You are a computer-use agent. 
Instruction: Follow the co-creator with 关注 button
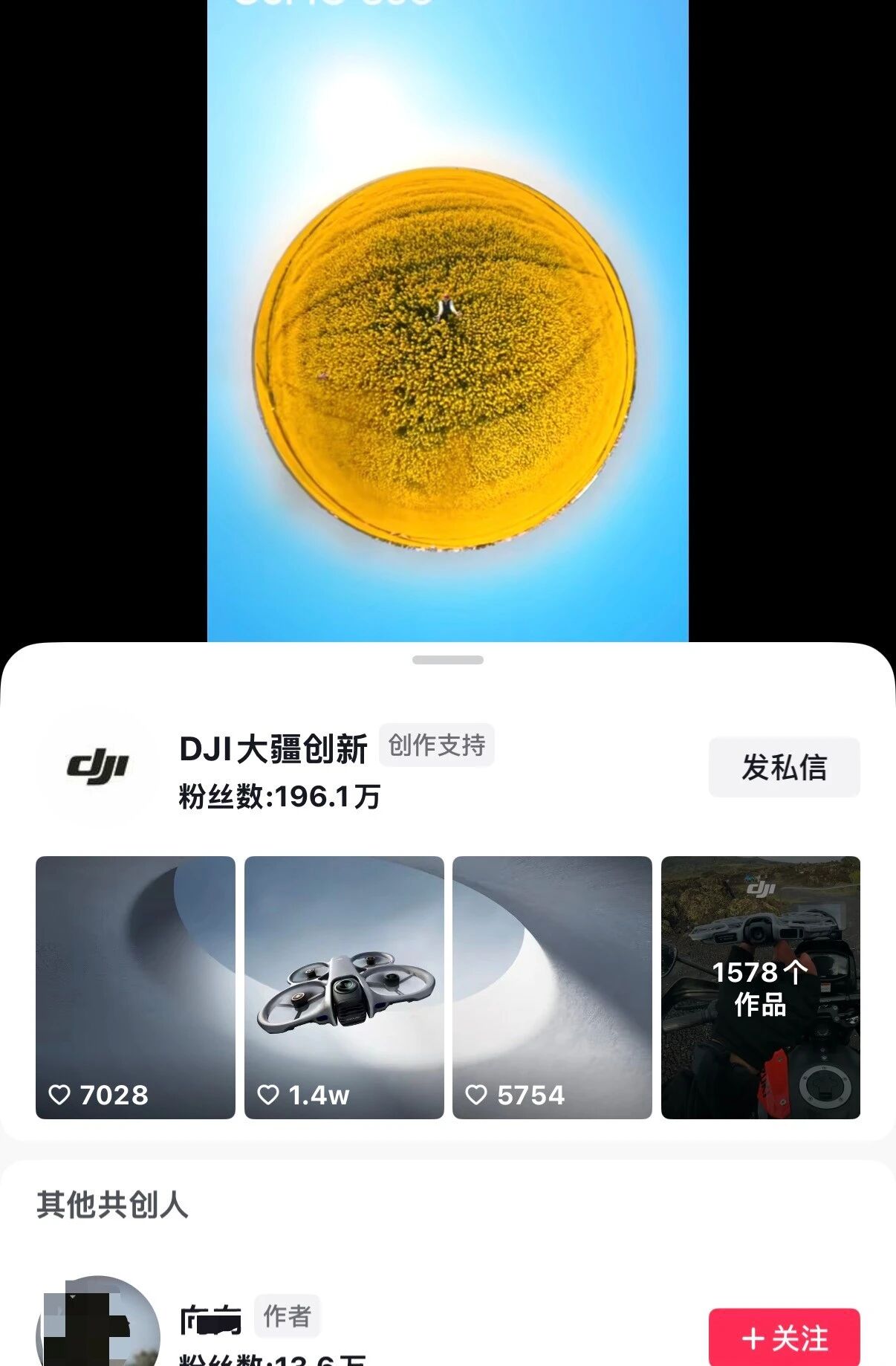coord(784,1337)
